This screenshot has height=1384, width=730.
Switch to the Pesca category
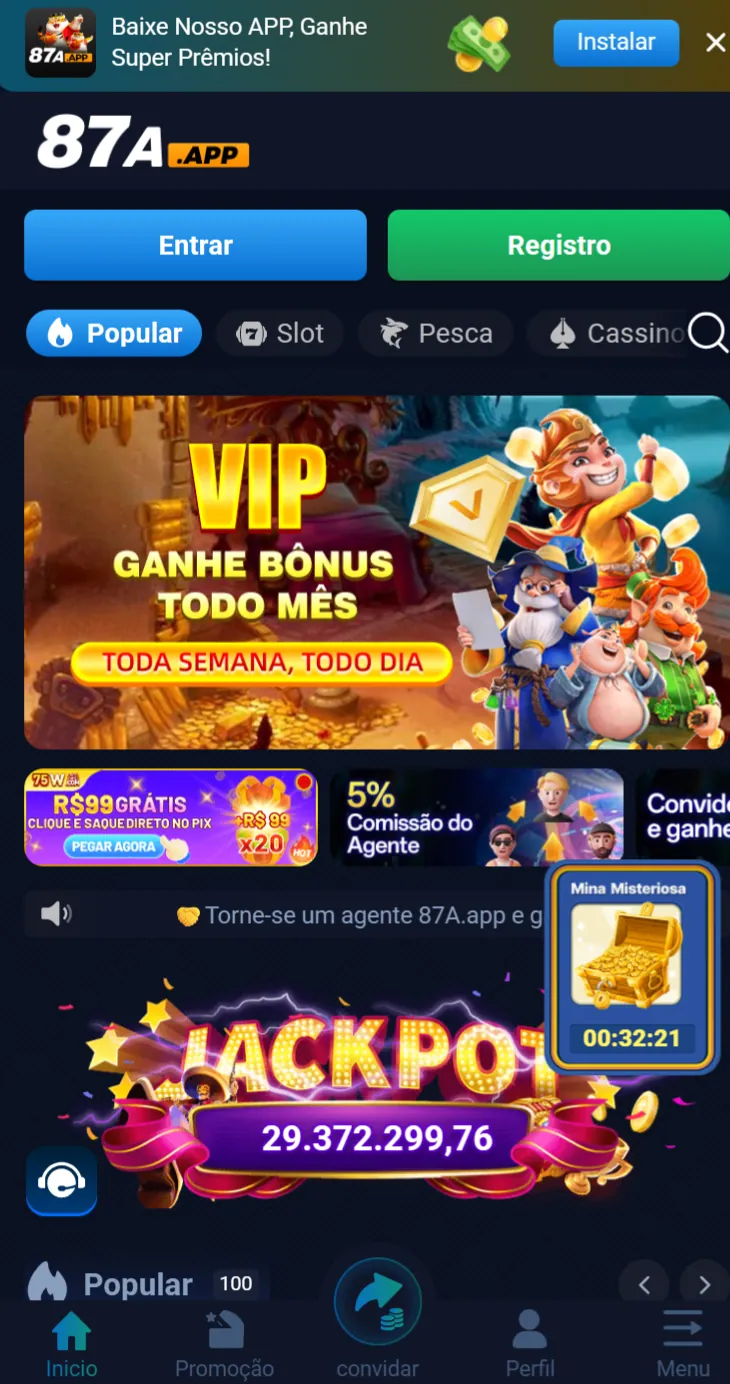[x=436, y=333]
